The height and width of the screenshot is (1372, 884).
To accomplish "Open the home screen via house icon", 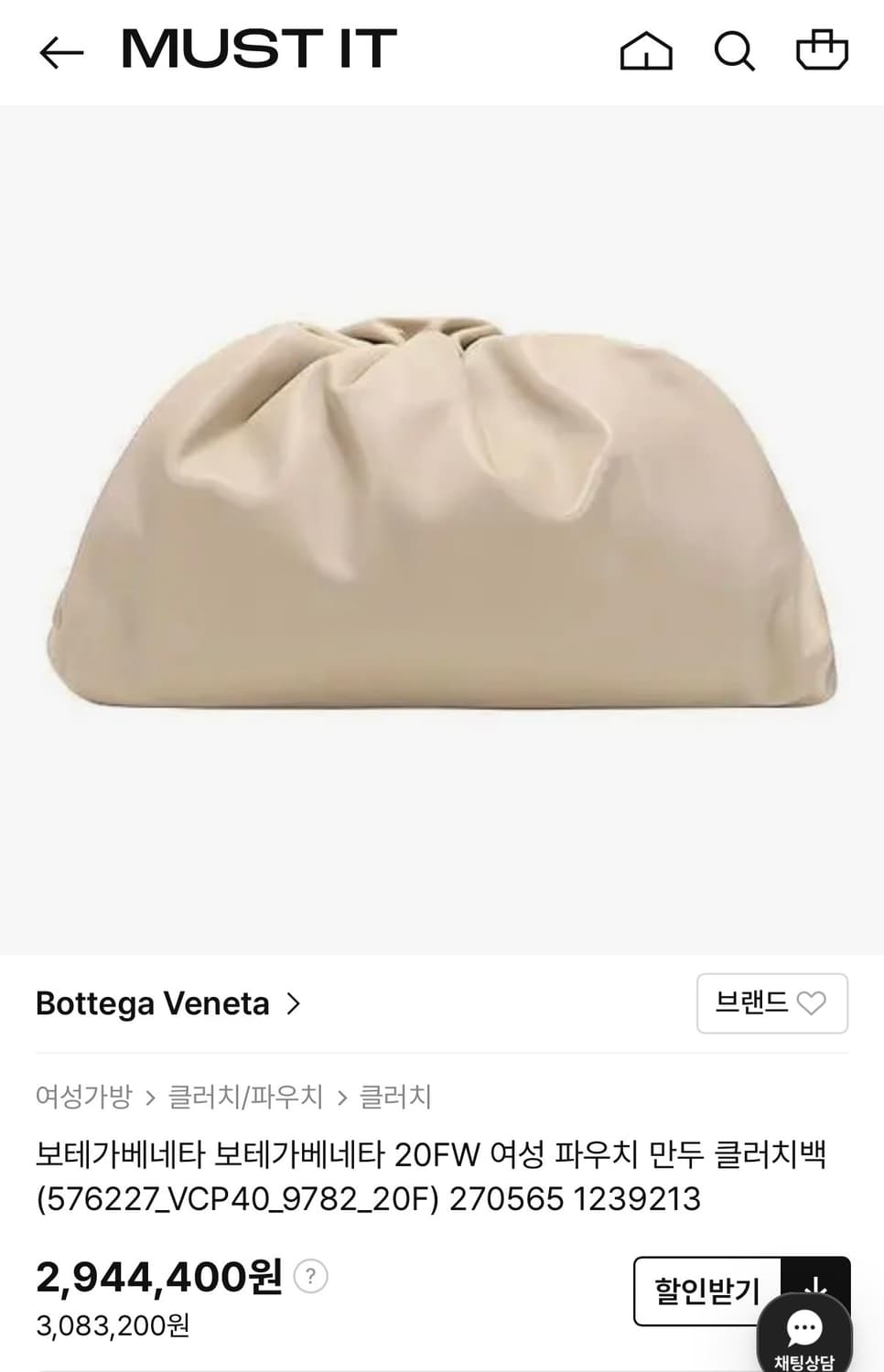I will [x=646, y=51].
